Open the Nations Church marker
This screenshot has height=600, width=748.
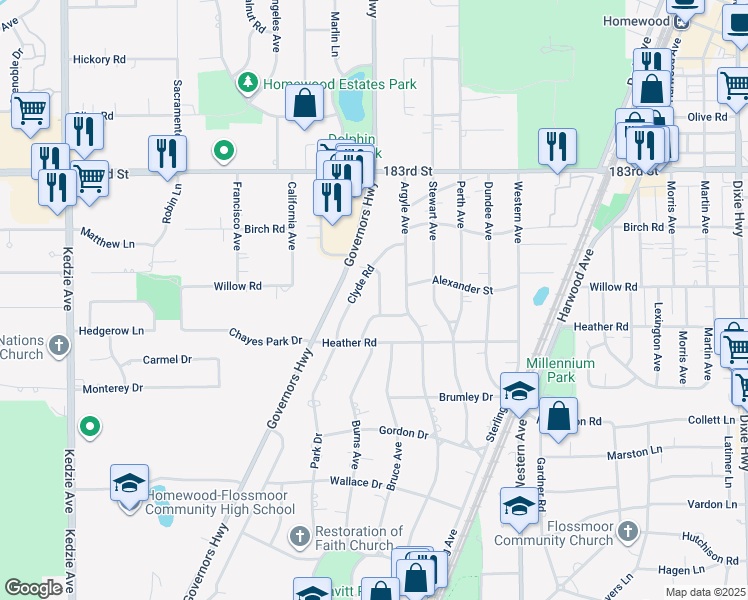pos(59,347)
